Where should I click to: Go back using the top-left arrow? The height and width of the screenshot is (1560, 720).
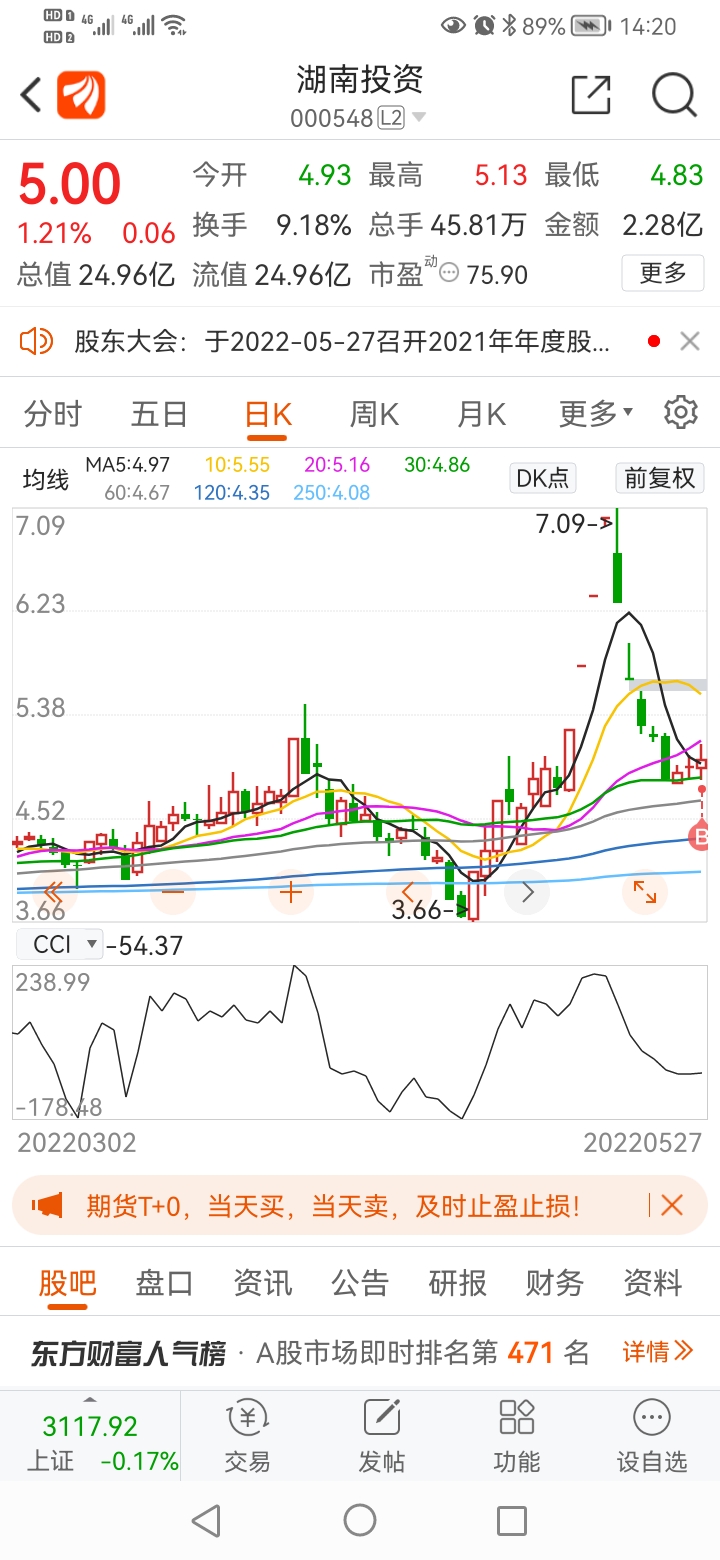31,96
